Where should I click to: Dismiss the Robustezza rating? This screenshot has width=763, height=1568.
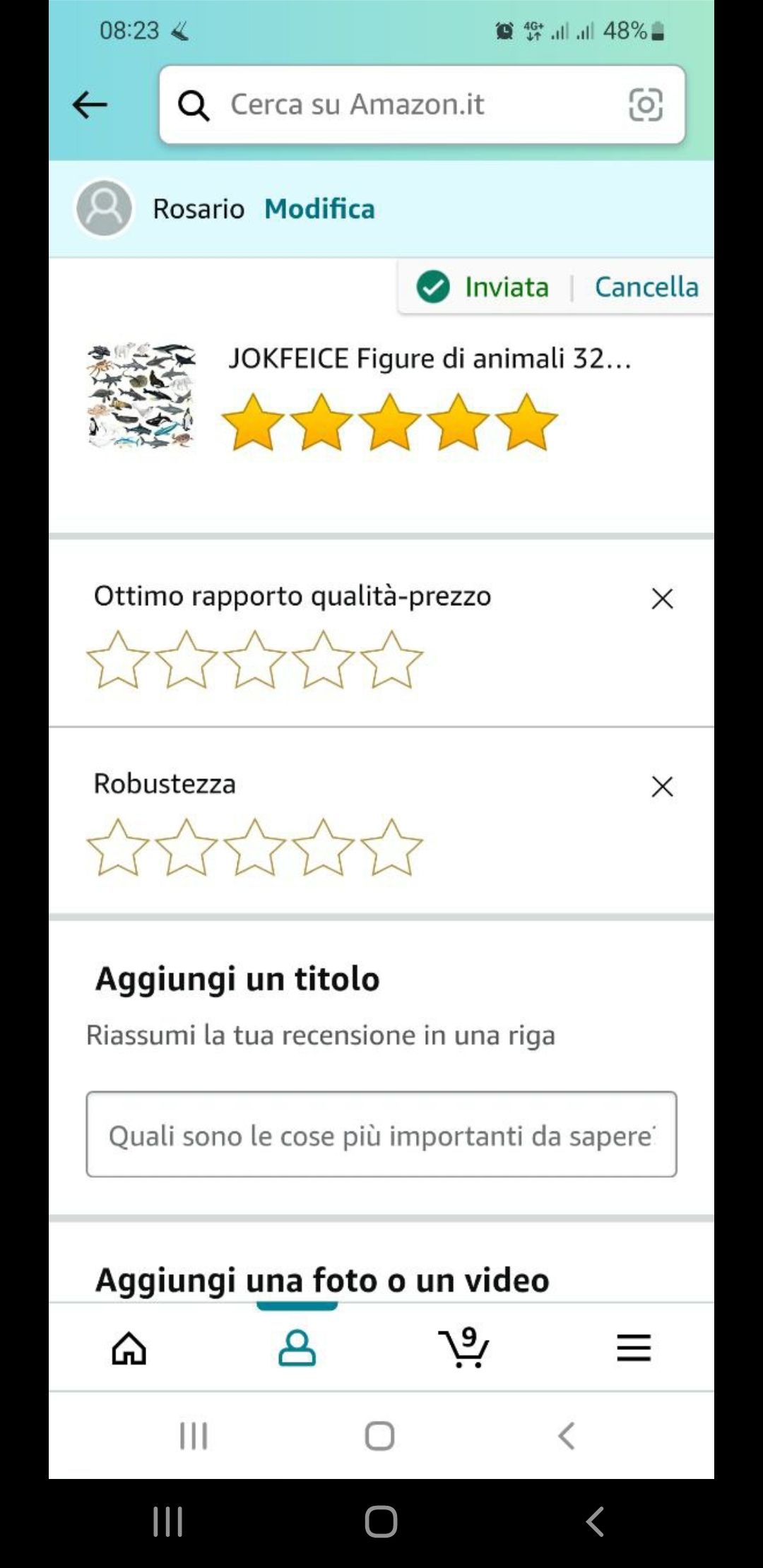click(x=662, y=786)
